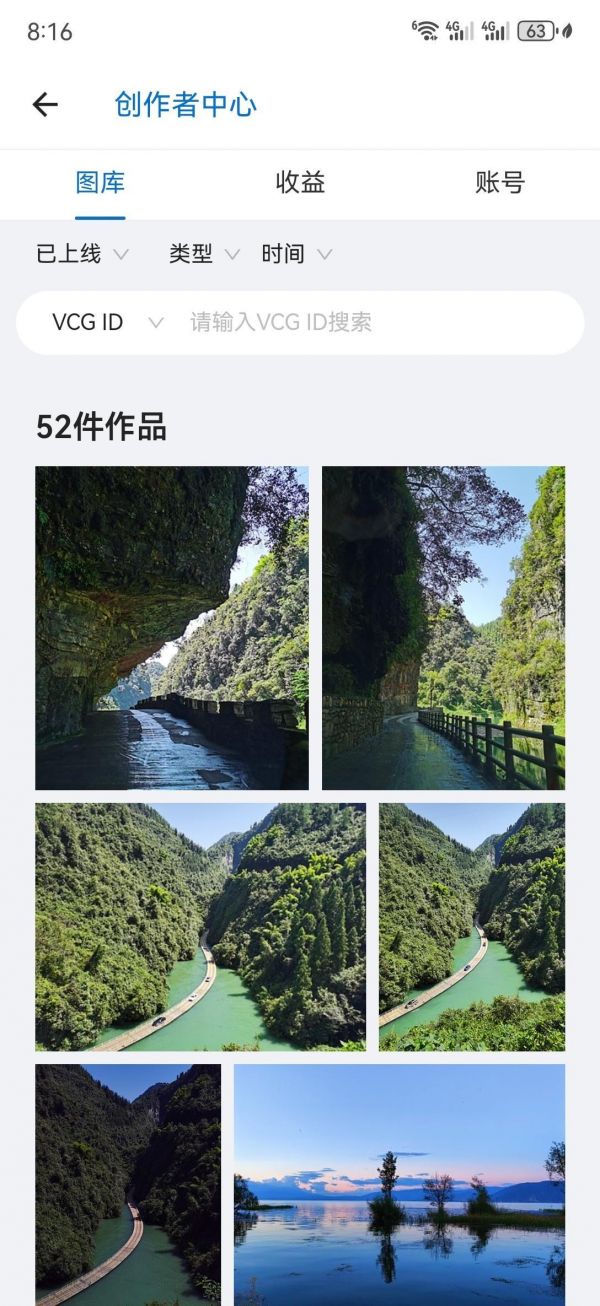The height and width of the screenshot is (1306, 600).
Task: Go back using the arrow icon
Action: tap(45, 104)
